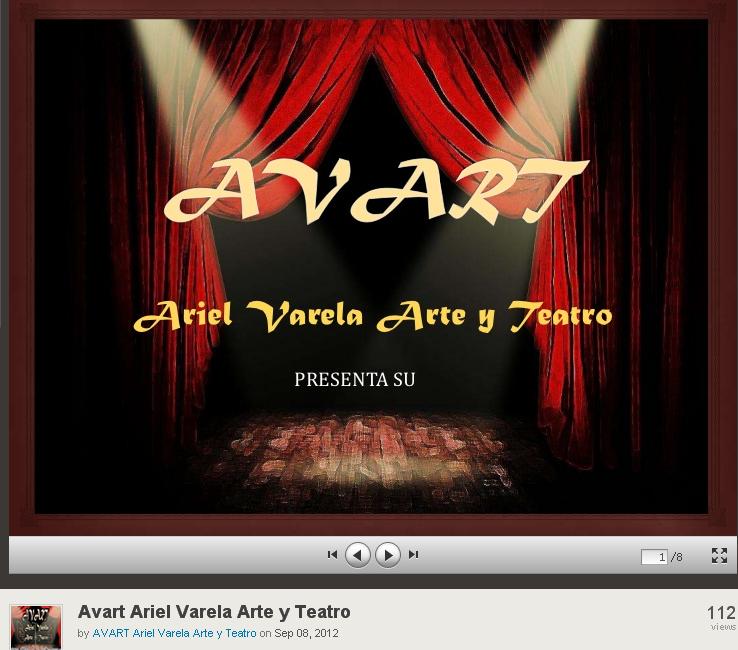Tap the slide number input box
738x650 pixels.
coord(654,557)
